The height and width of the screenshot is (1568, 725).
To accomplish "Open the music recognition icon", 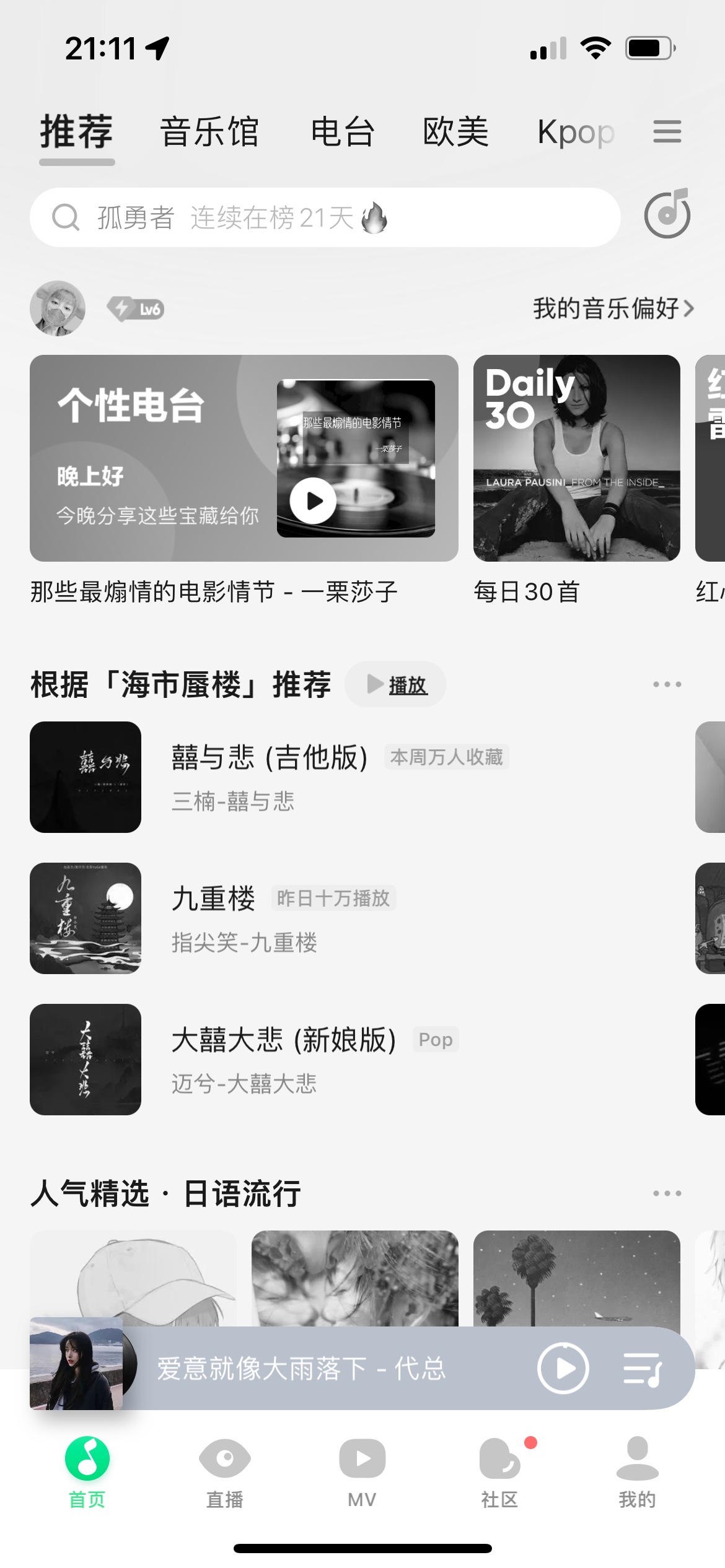I will tap(667, 215).
